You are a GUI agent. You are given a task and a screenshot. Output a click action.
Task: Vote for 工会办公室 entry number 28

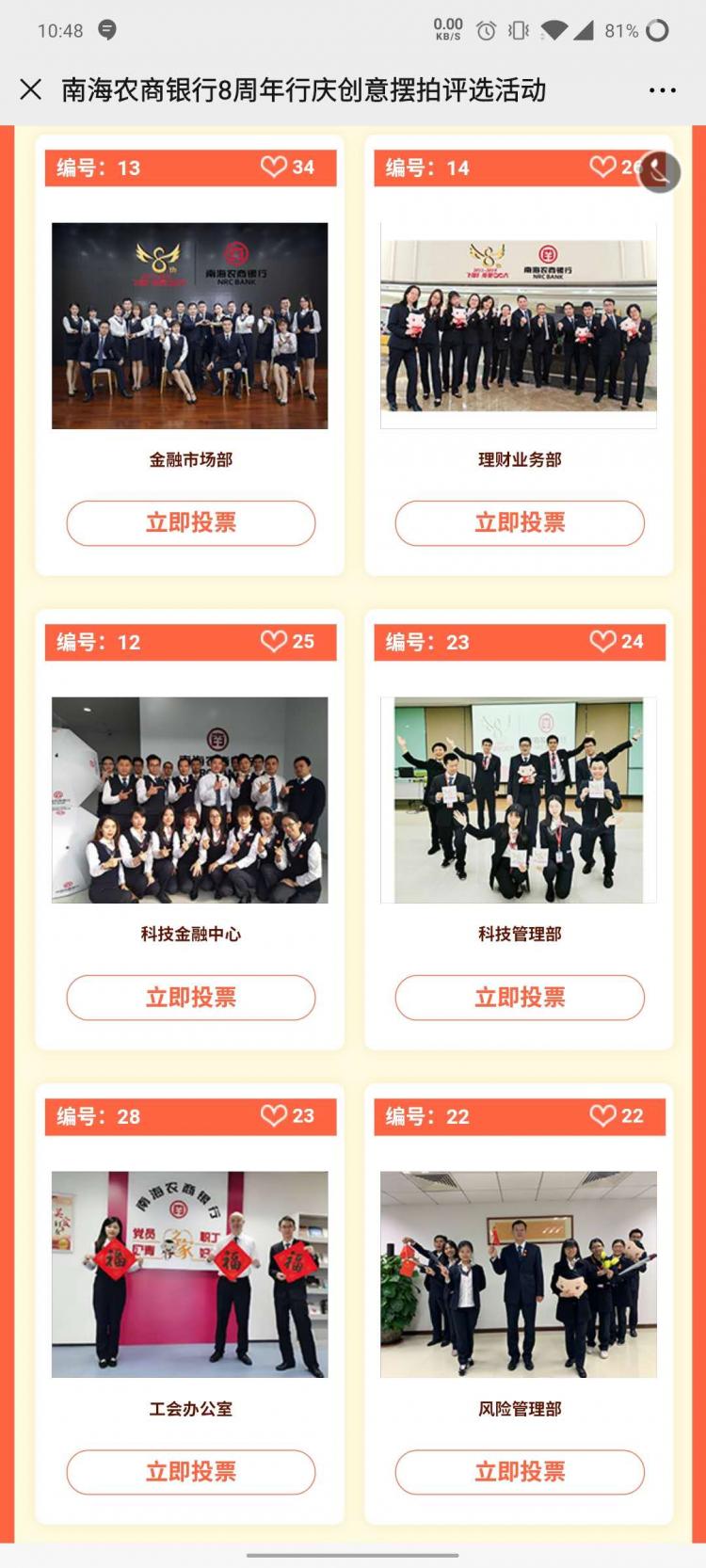click(190, 1472)
